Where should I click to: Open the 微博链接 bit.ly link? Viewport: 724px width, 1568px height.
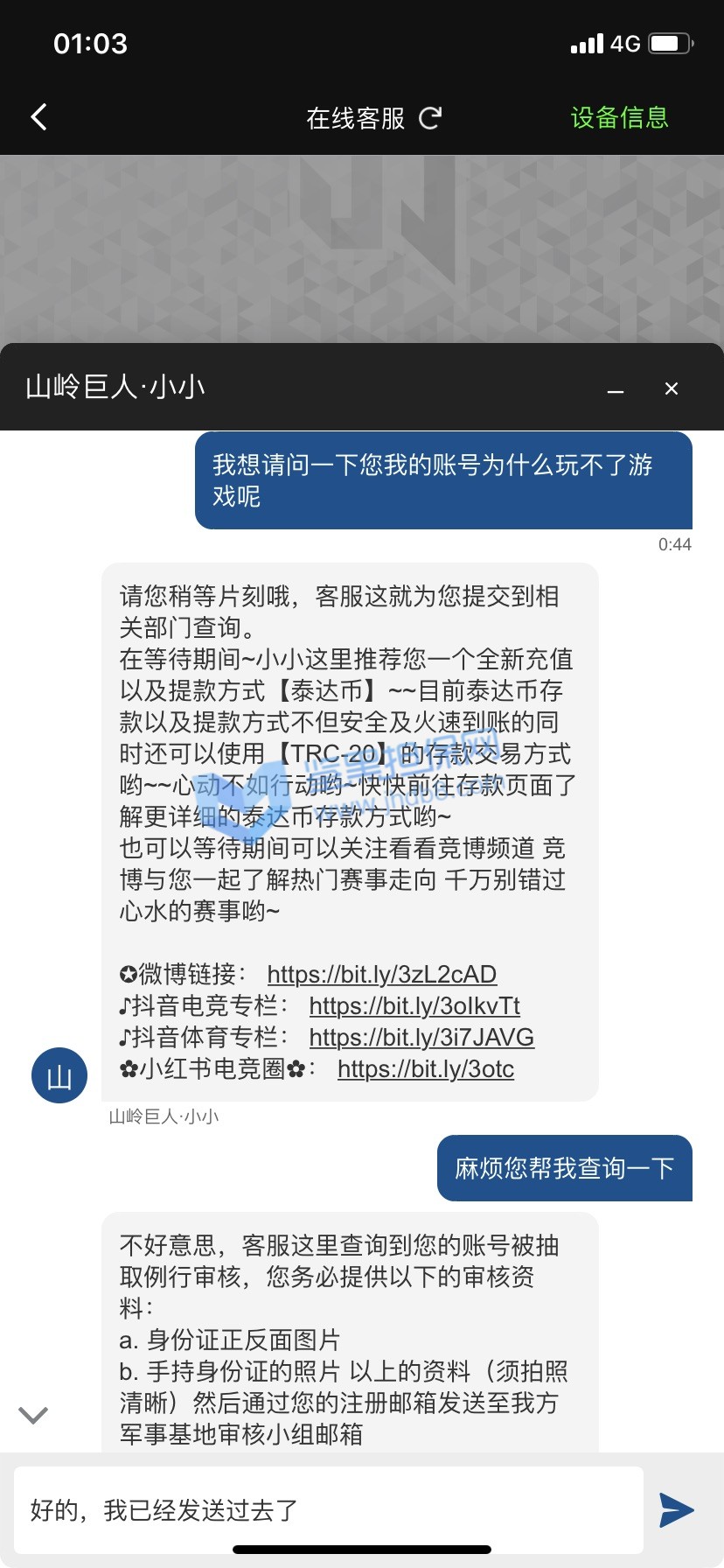coord(382,974)
